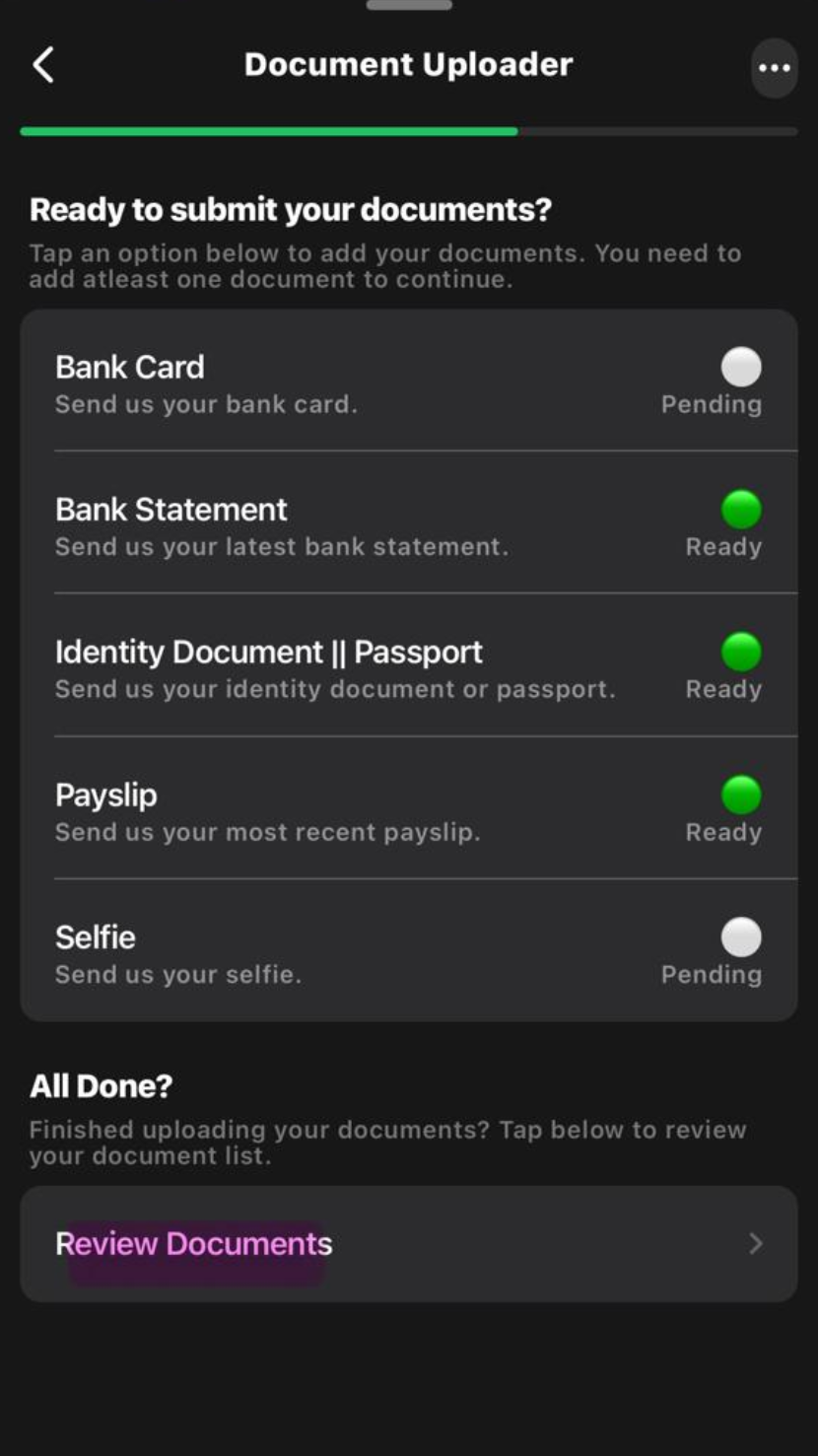Add your Selfie document
This screenshot has height=1456, width=818.
pyautogui.click(x=408, y=952)
